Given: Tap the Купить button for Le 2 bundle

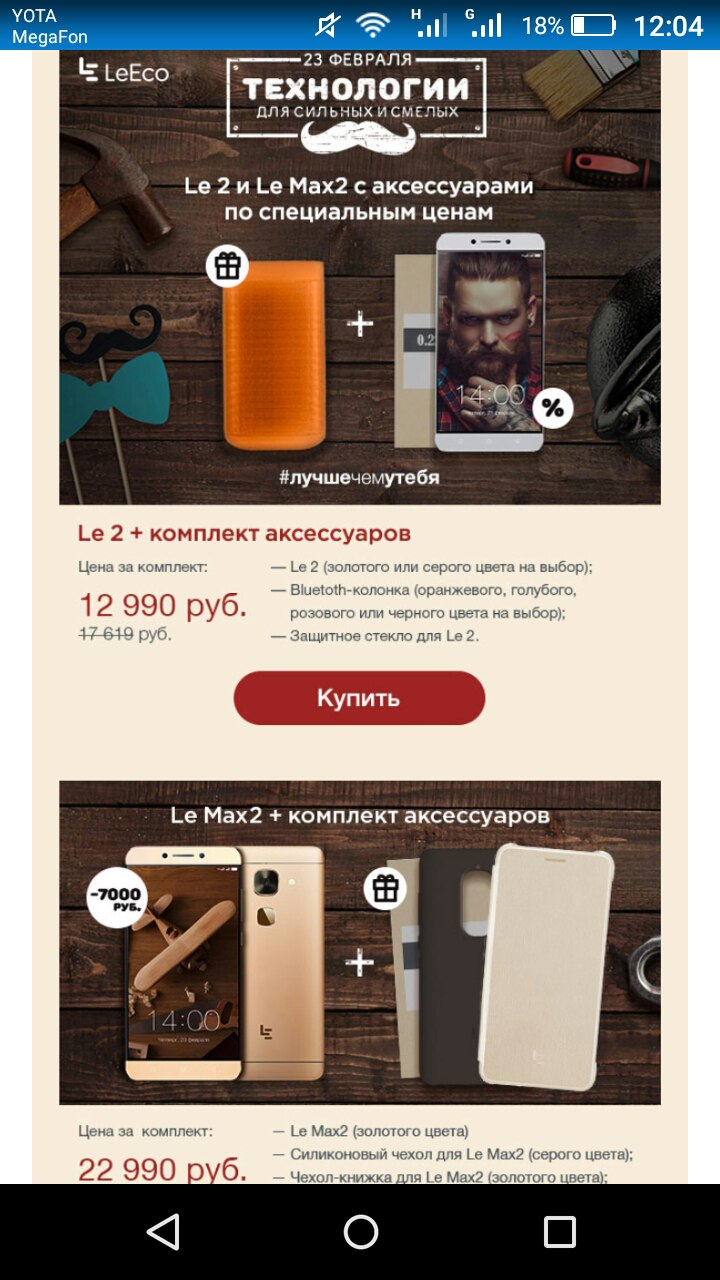Looking at the screenshot, I should pyautogui.click(x=359, y=698).
